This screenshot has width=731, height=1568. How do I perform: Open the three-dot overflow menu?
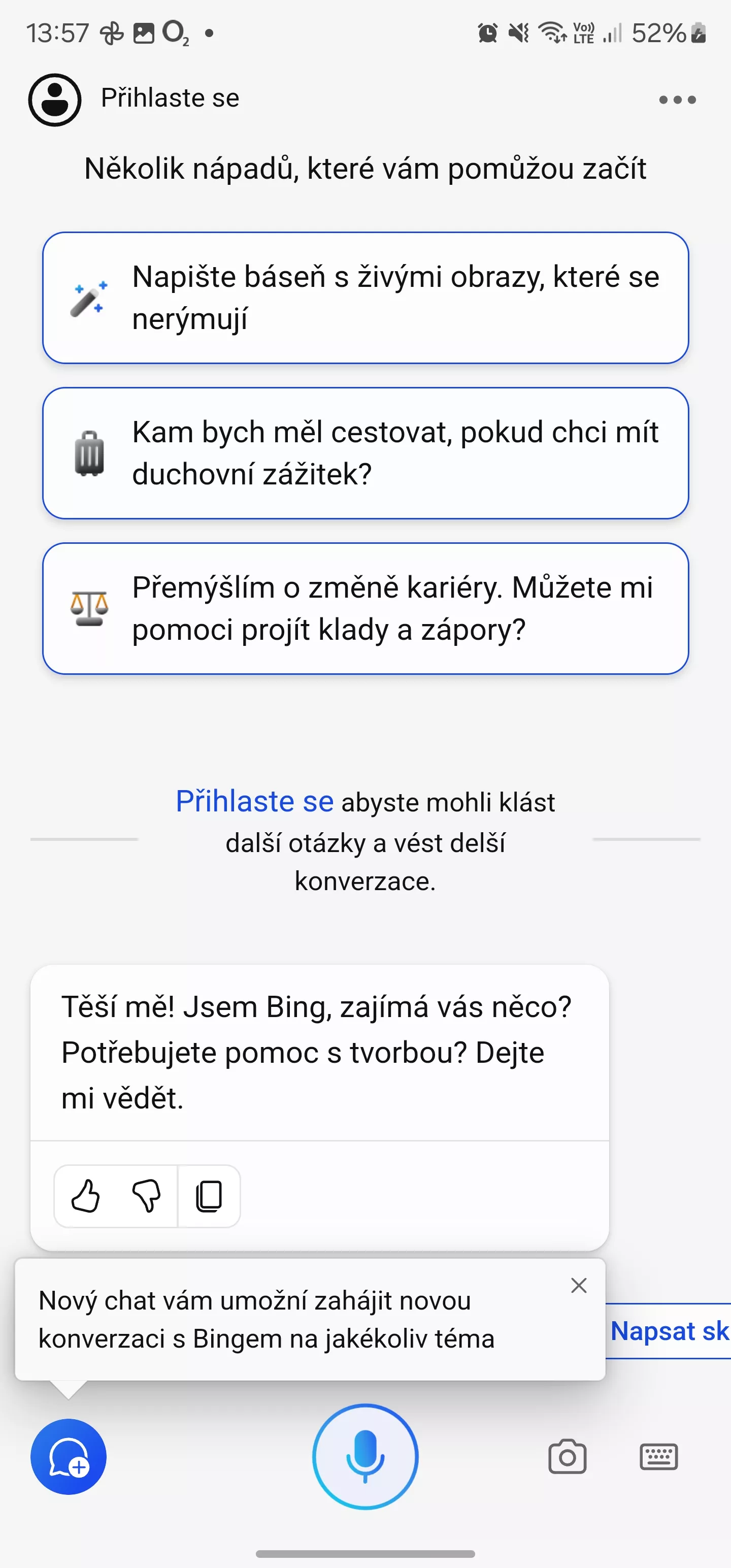677,100
